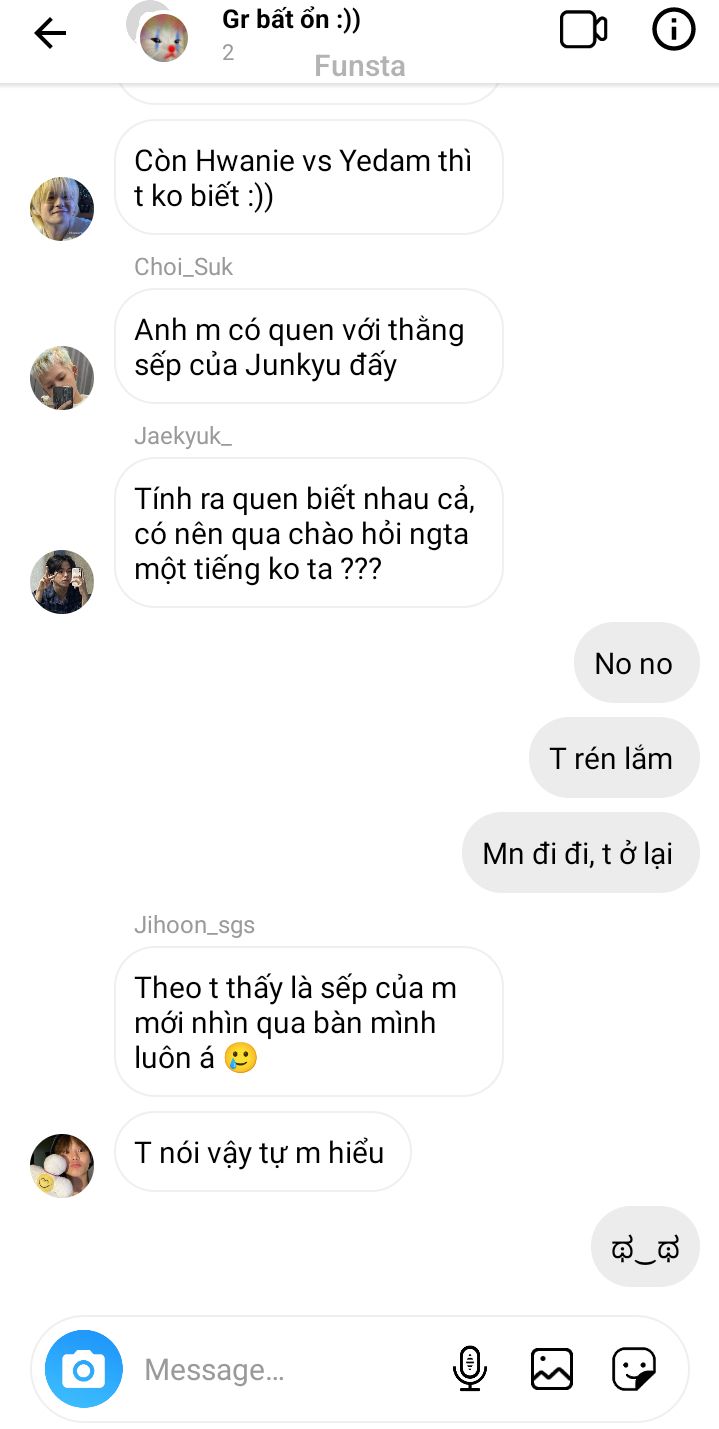Open the blue camera button
Screen dimensions: 719x1429
pyautogui.click(x=84, y=1369)
